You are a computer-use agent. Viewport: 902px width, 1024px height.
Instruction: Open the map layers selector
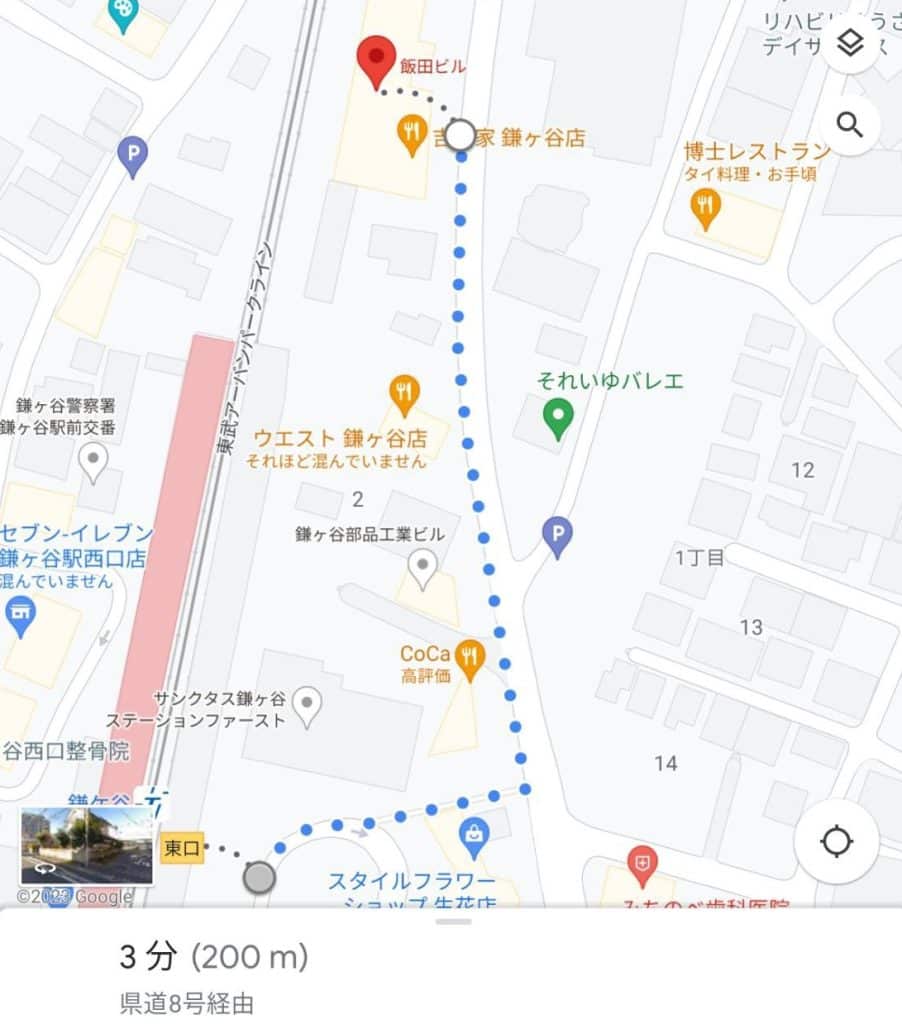pyautogui.click(x=849, y=44)
